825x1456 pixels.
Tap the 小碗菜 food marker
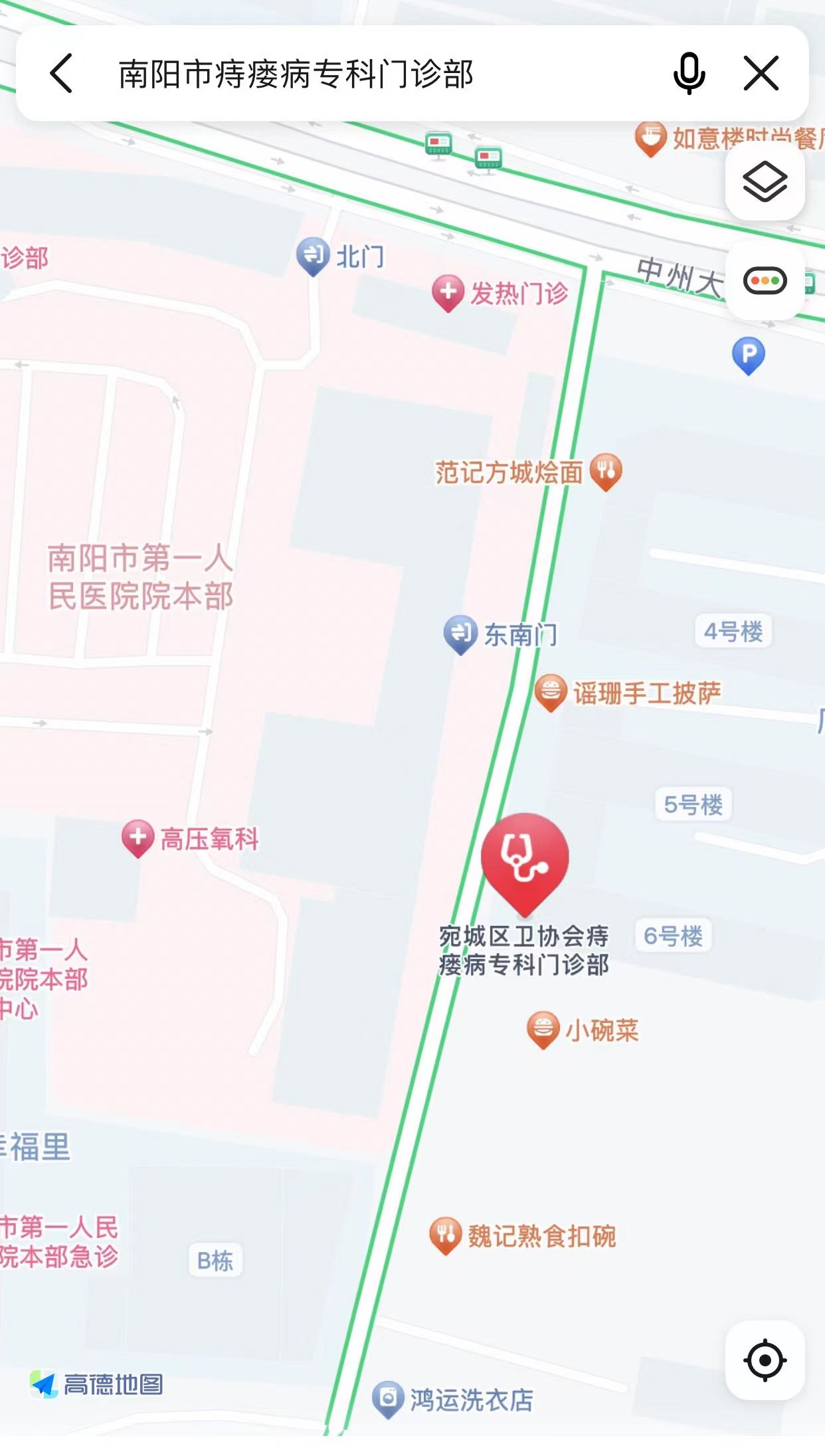tap(543, 1030)
